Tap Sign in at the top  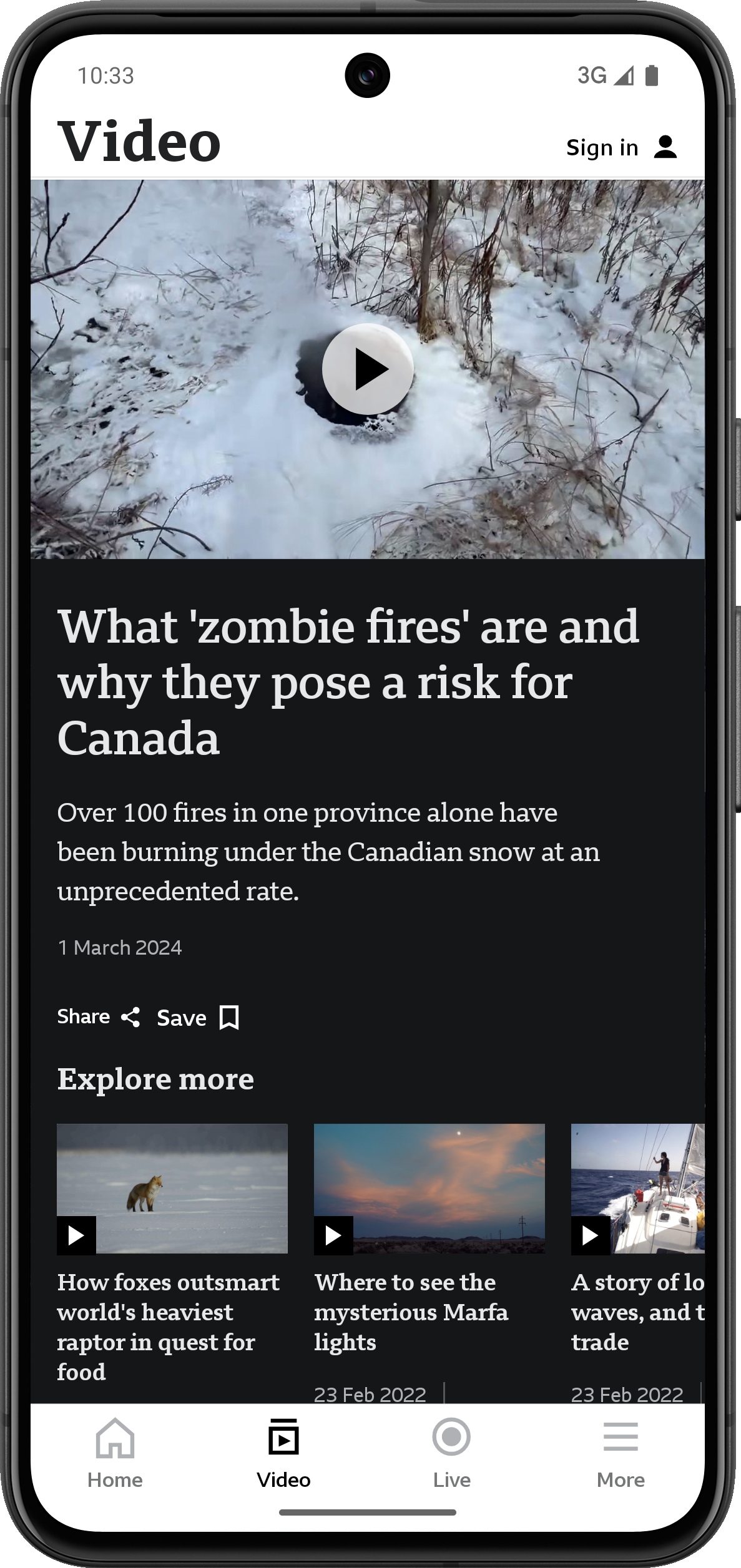[622, 147]
